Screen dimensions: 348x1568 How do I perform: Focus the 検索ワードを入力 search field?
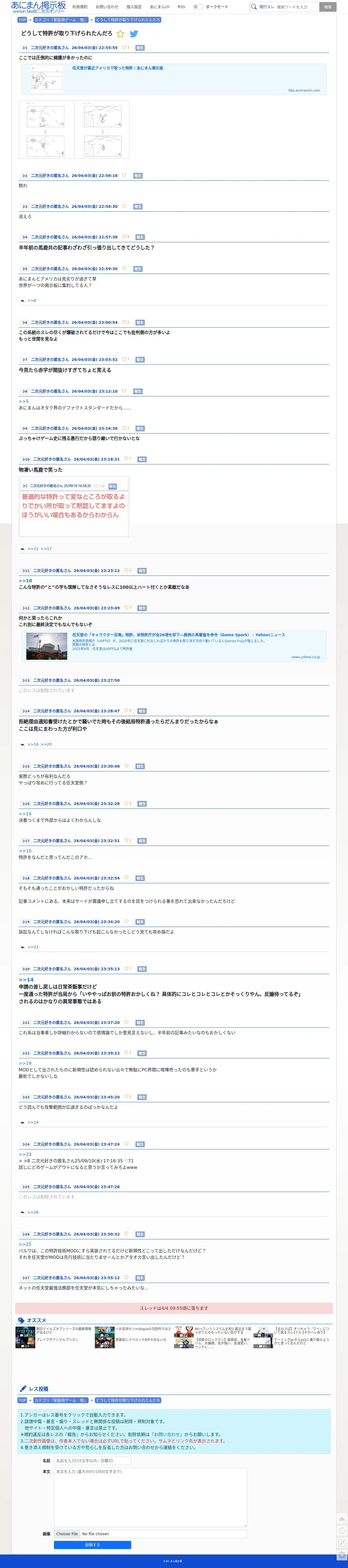[297, 7]
